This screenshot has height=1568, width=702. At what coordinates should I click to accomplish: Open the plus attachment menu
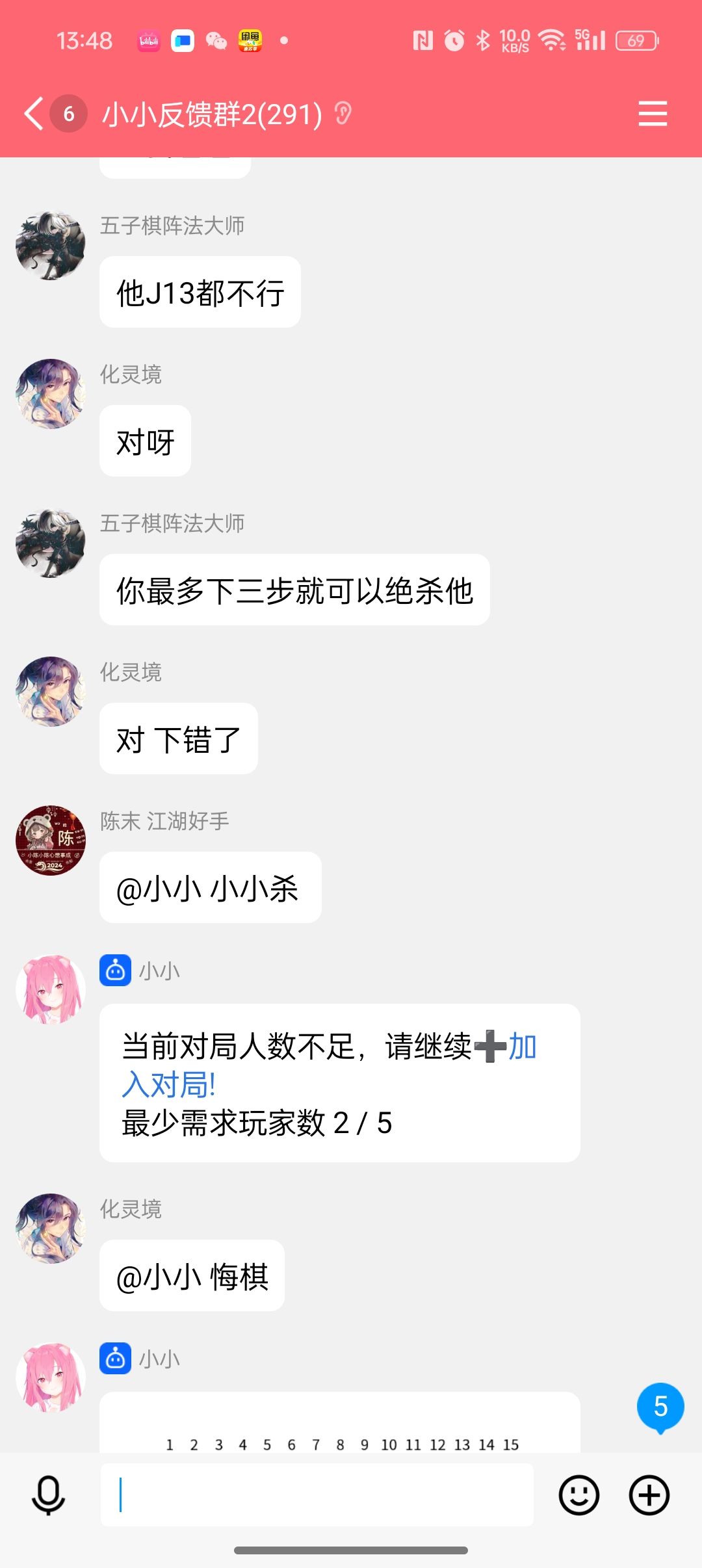point(649,1495)
